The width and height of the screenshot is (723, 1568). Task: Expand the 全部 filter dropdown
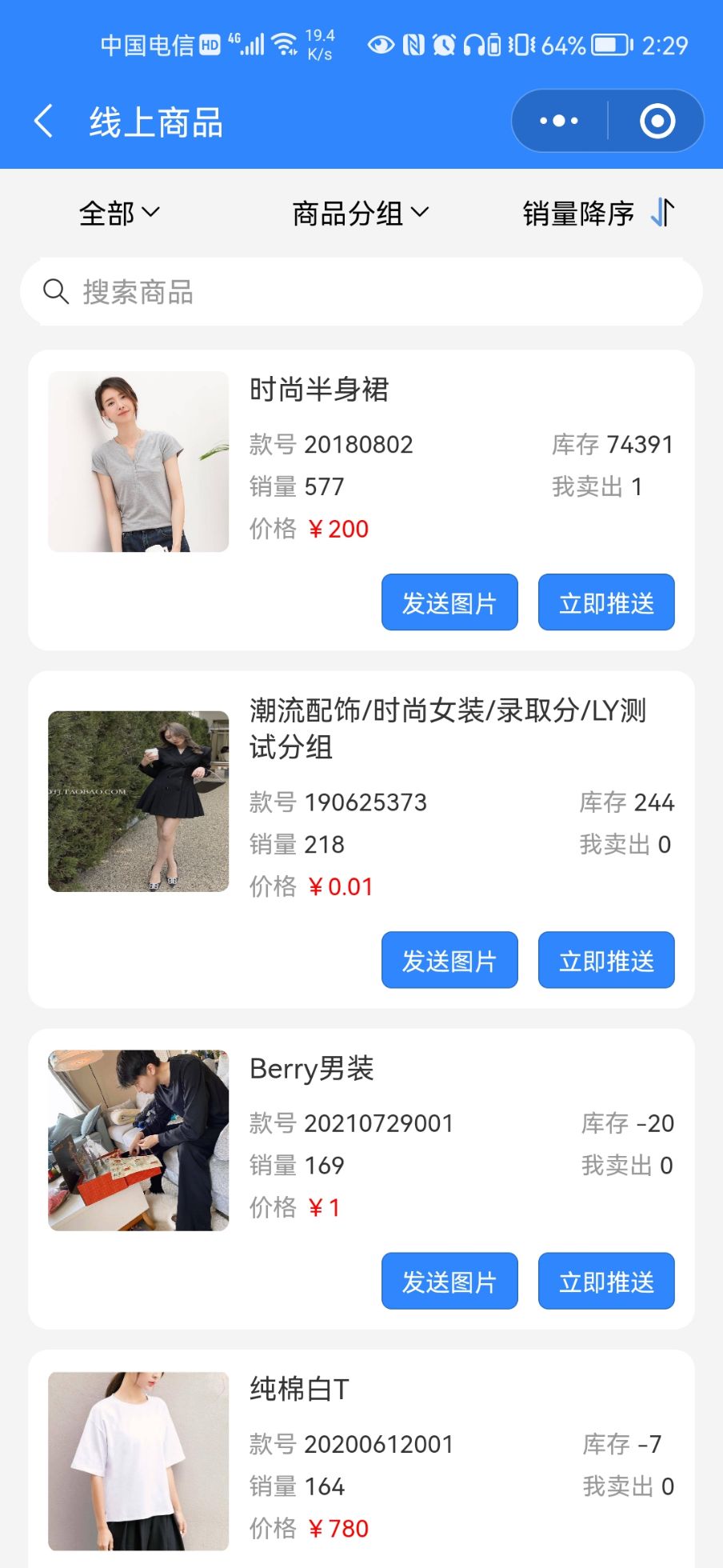(x=119, y=214)
